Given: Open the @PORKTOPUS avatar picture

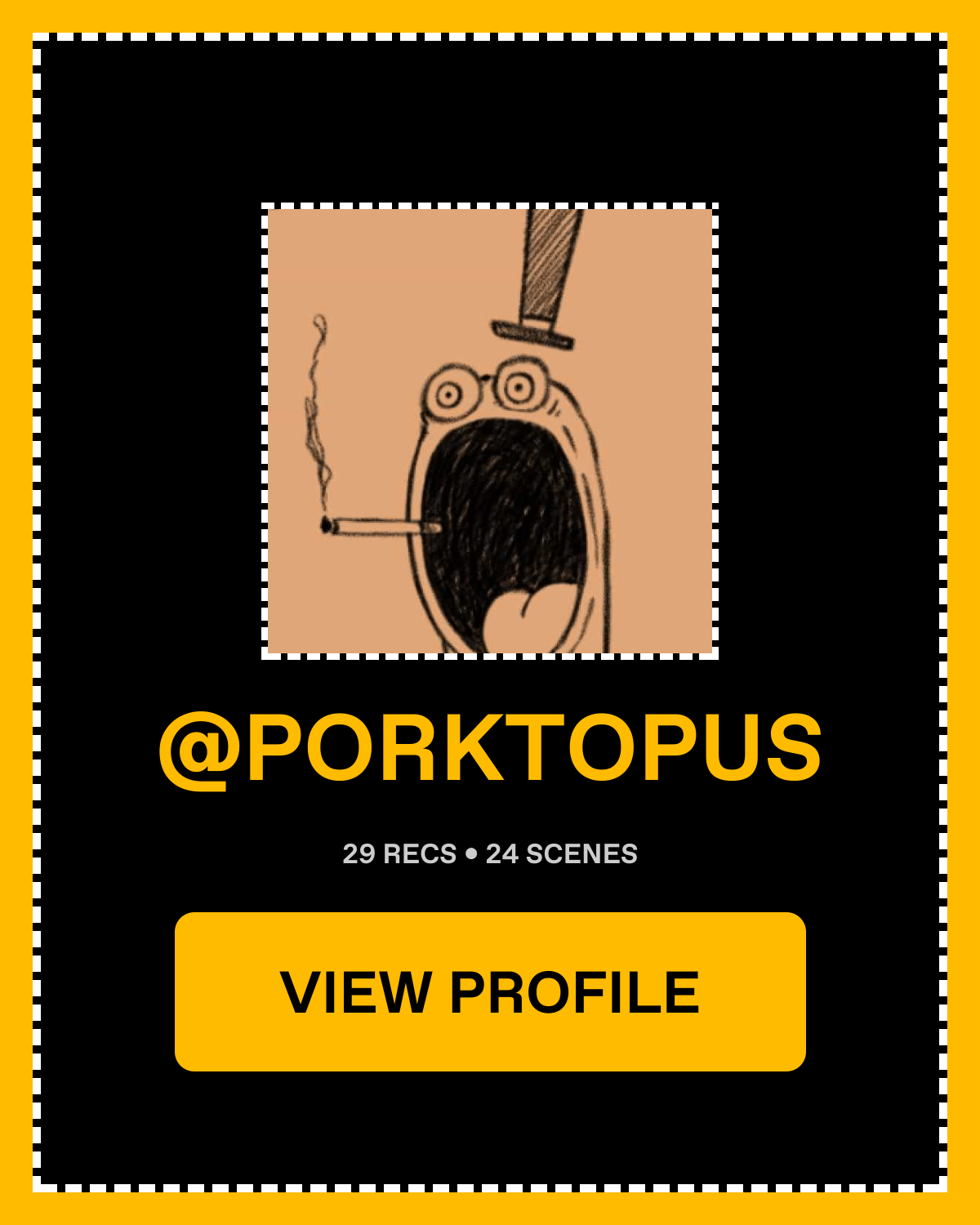Looking at the screenshot, I should coord(490,431).
